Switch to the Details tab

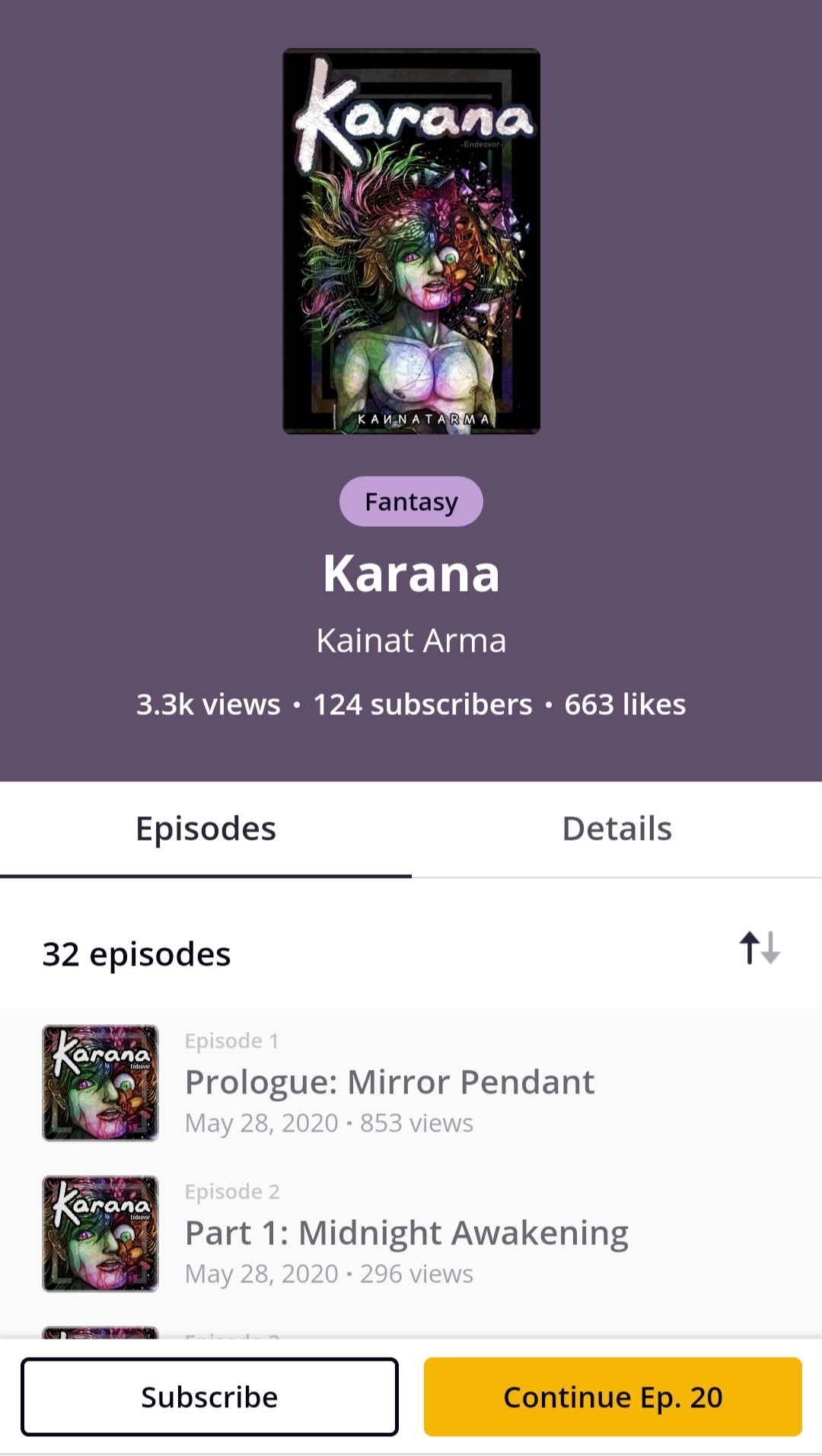tap(616, 829)
